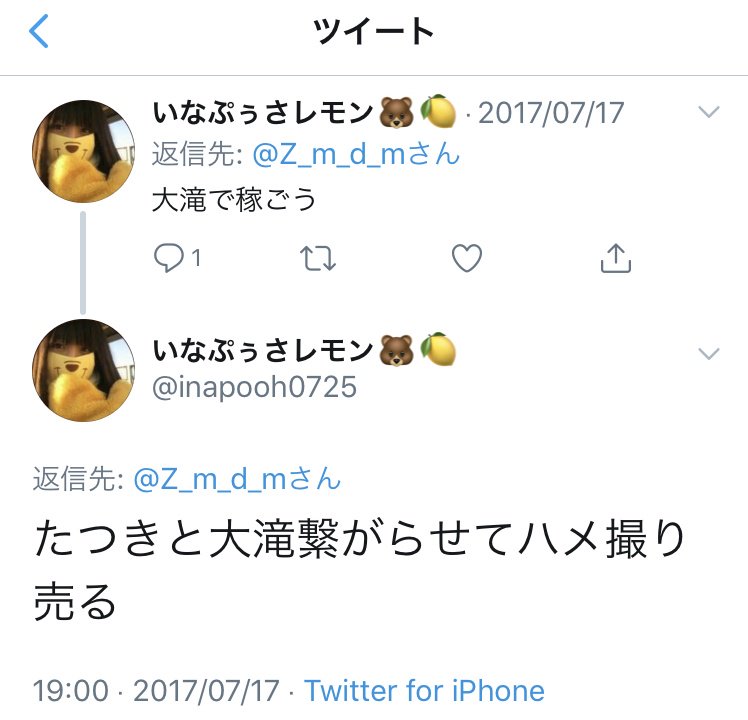Expand the chevron menu on the 2017/07/17 tweet
Image resolution: width=748 pixels, height=720 pixels.
708,112
